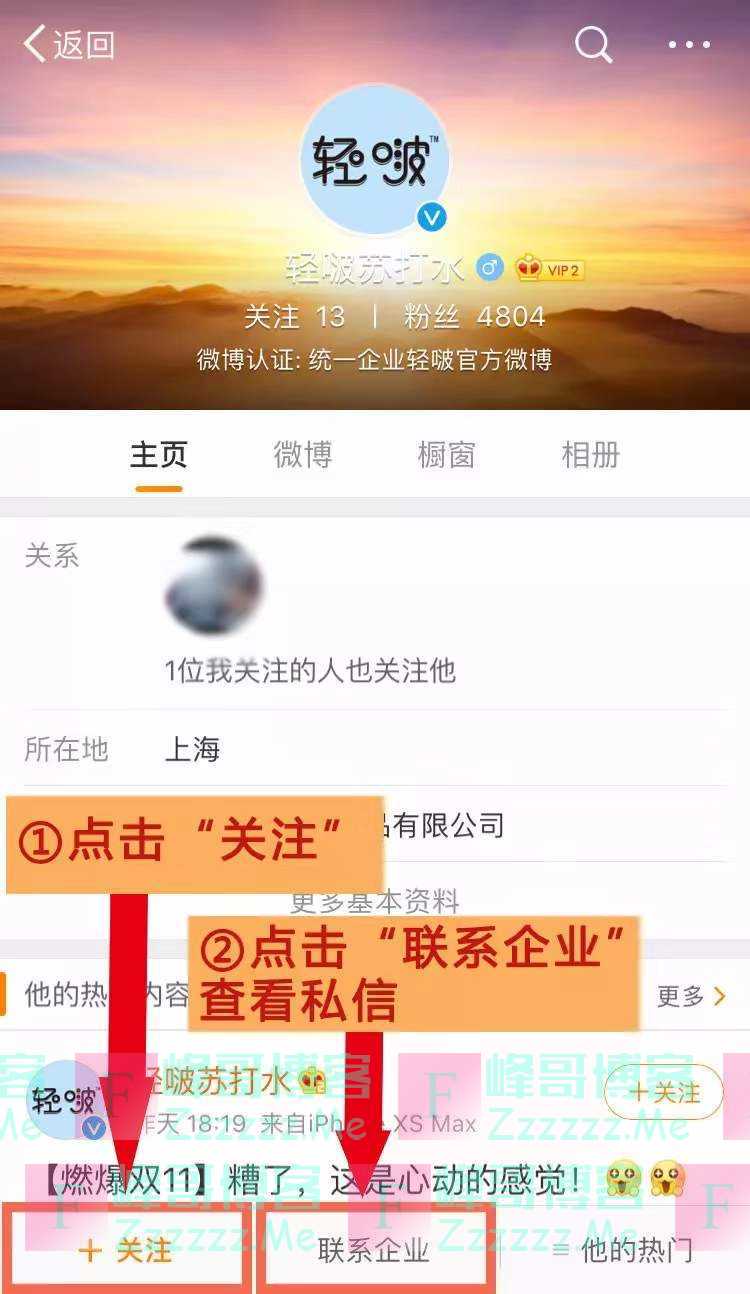
Task: Open the 轻啵 profile avatar
Action: point(375,161)
